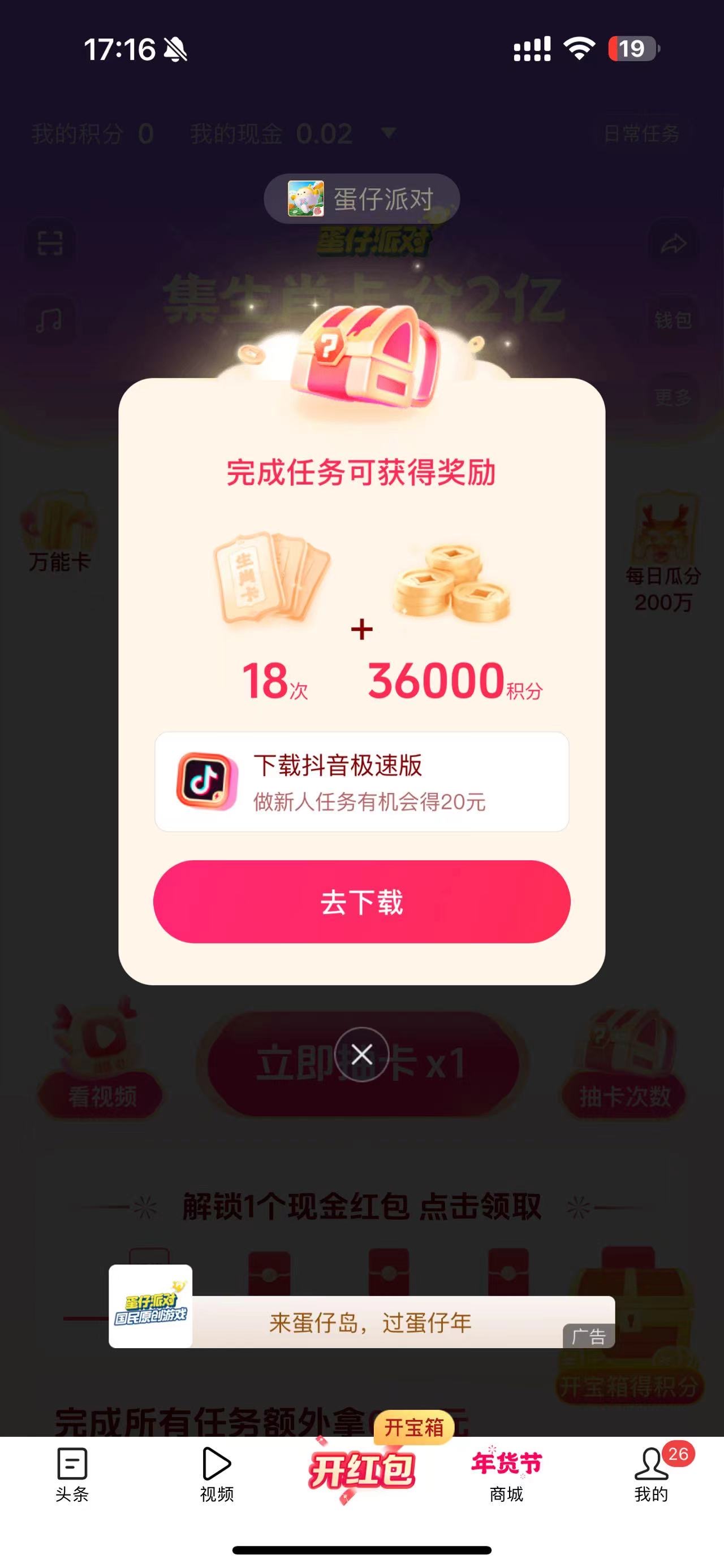Tap the 去下载 button
The image size is (724, 1568).
click(361, 902)
